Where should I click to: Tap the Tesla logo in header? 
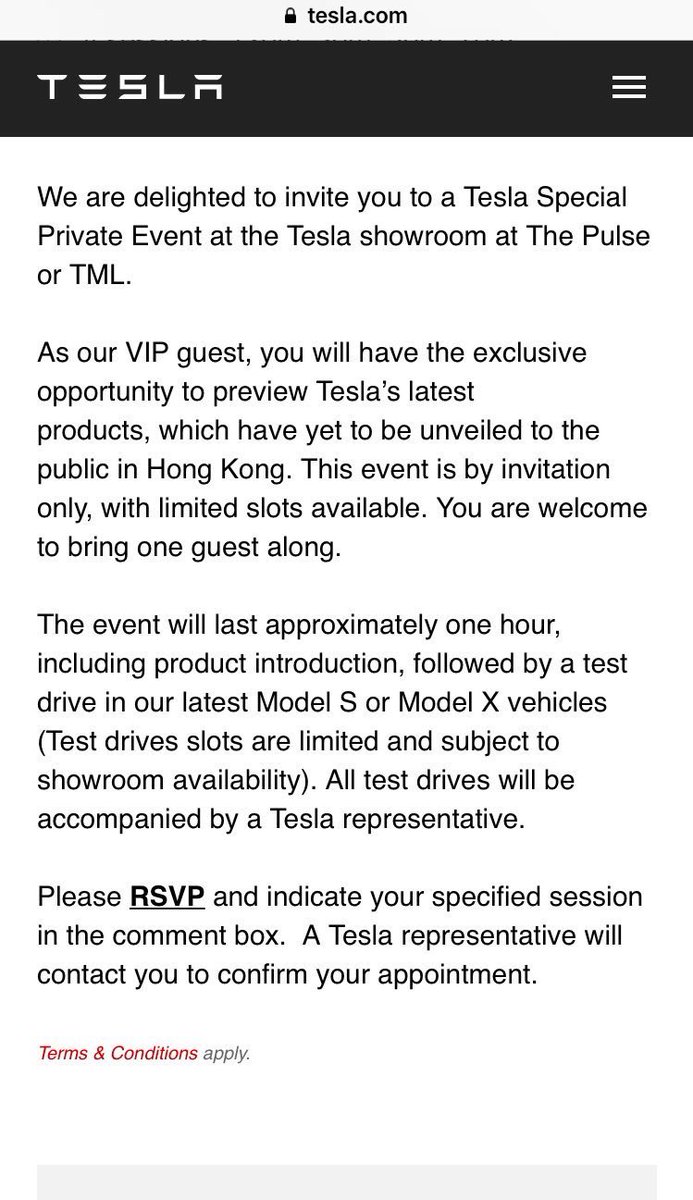pyautogui.click(x=130, y=88)
